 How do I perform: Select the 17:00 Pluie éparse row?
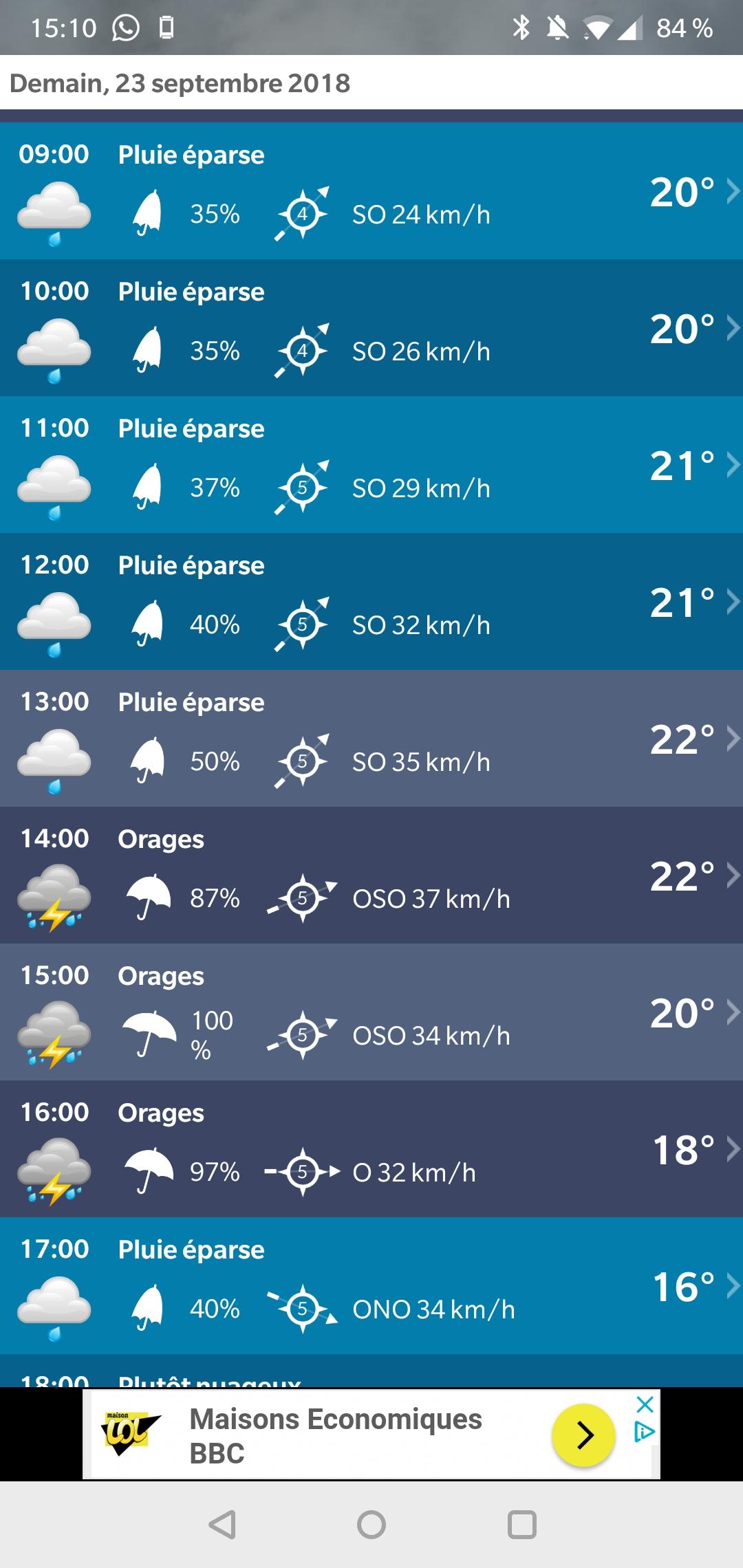pyautogui.click(x=371, y=1285)
